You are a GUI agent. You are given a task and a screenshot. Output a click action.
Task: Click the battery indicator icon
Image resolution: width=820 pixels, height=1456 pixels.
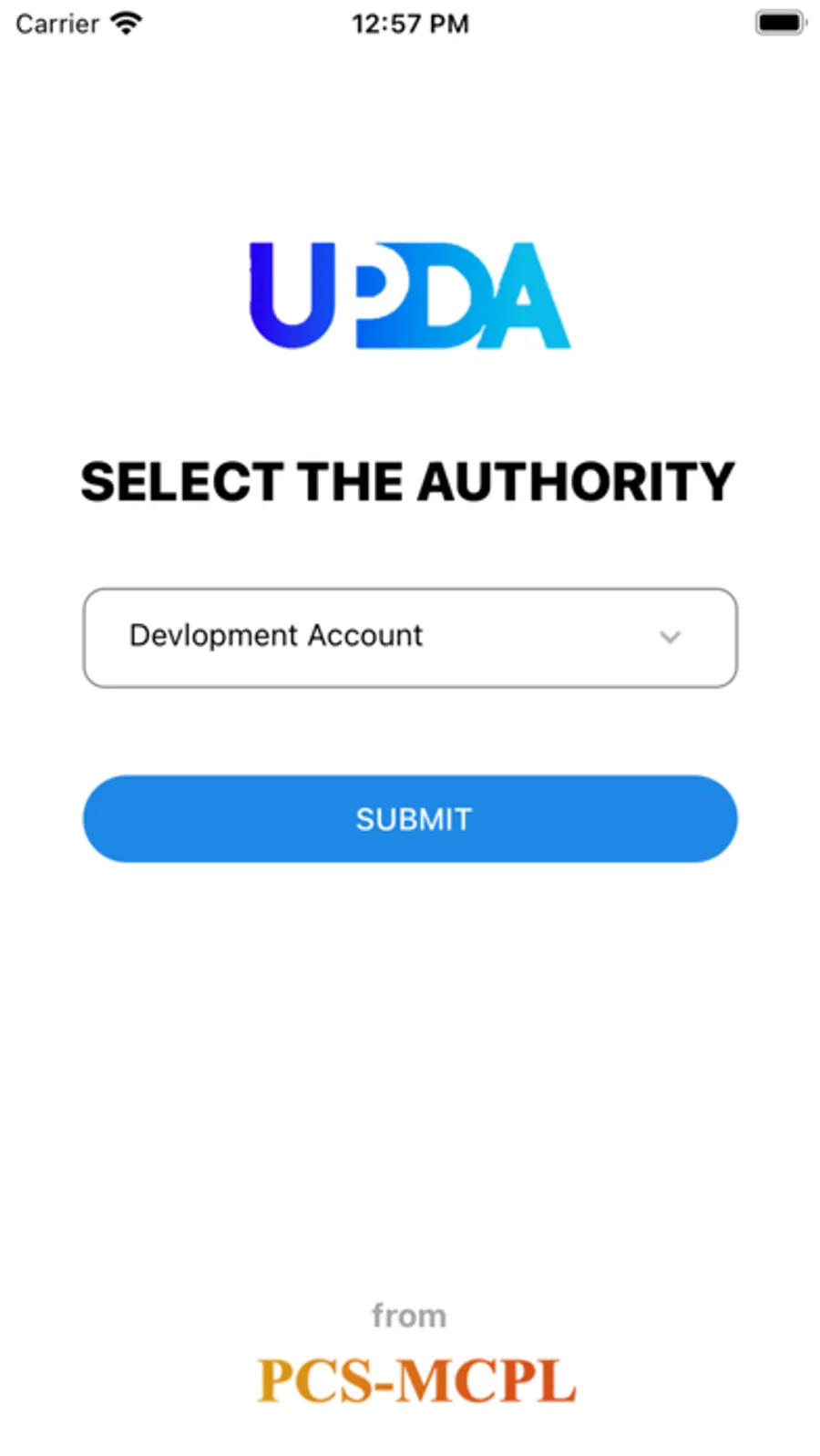(779, 22)
